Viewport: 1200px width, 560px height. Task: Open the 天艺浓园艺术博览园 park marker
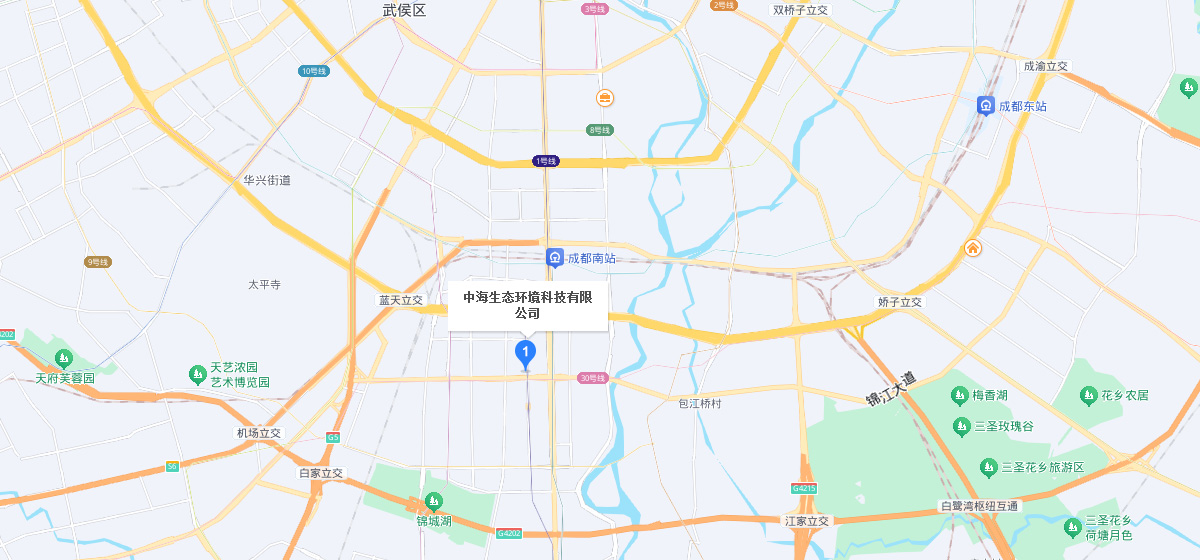(197, 374)
